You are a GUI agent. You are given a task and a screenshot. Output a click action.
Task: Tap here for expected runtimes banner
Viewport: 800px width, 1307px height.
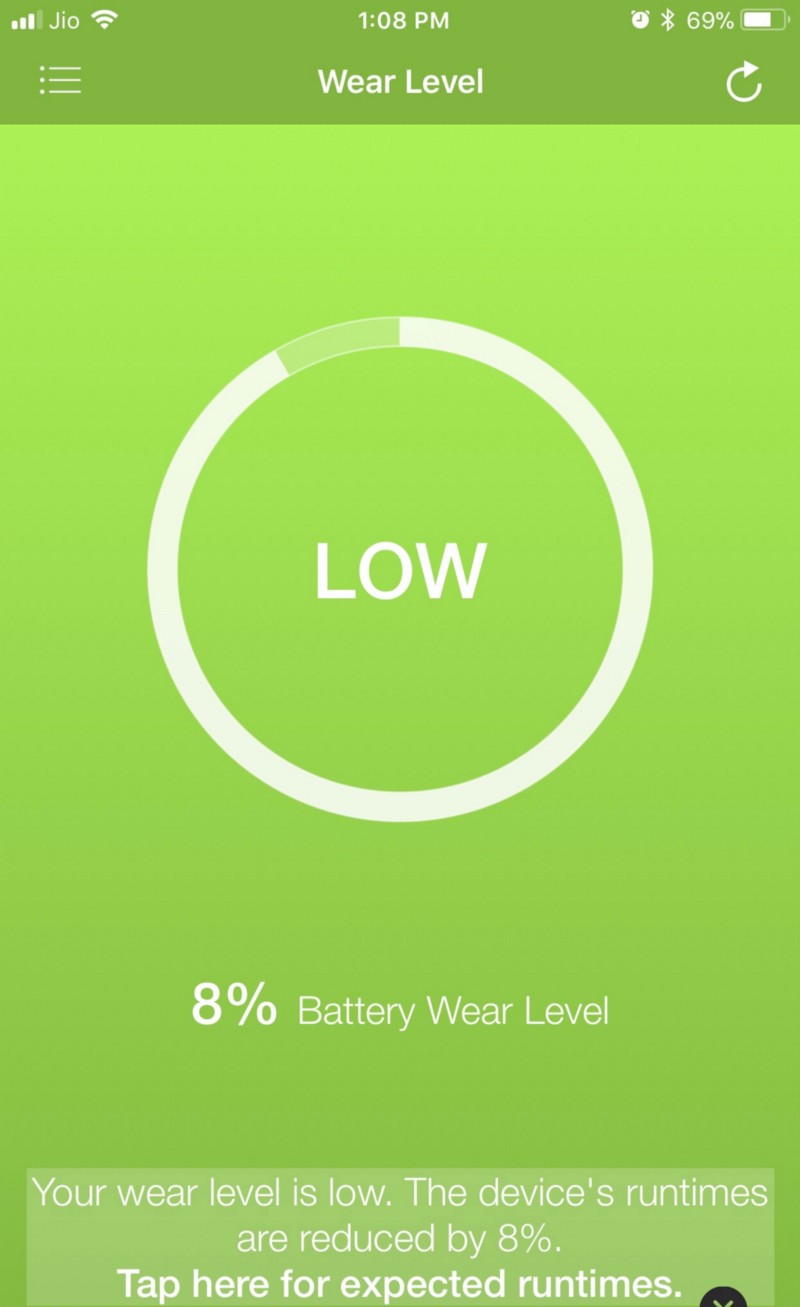(400, 1236)
